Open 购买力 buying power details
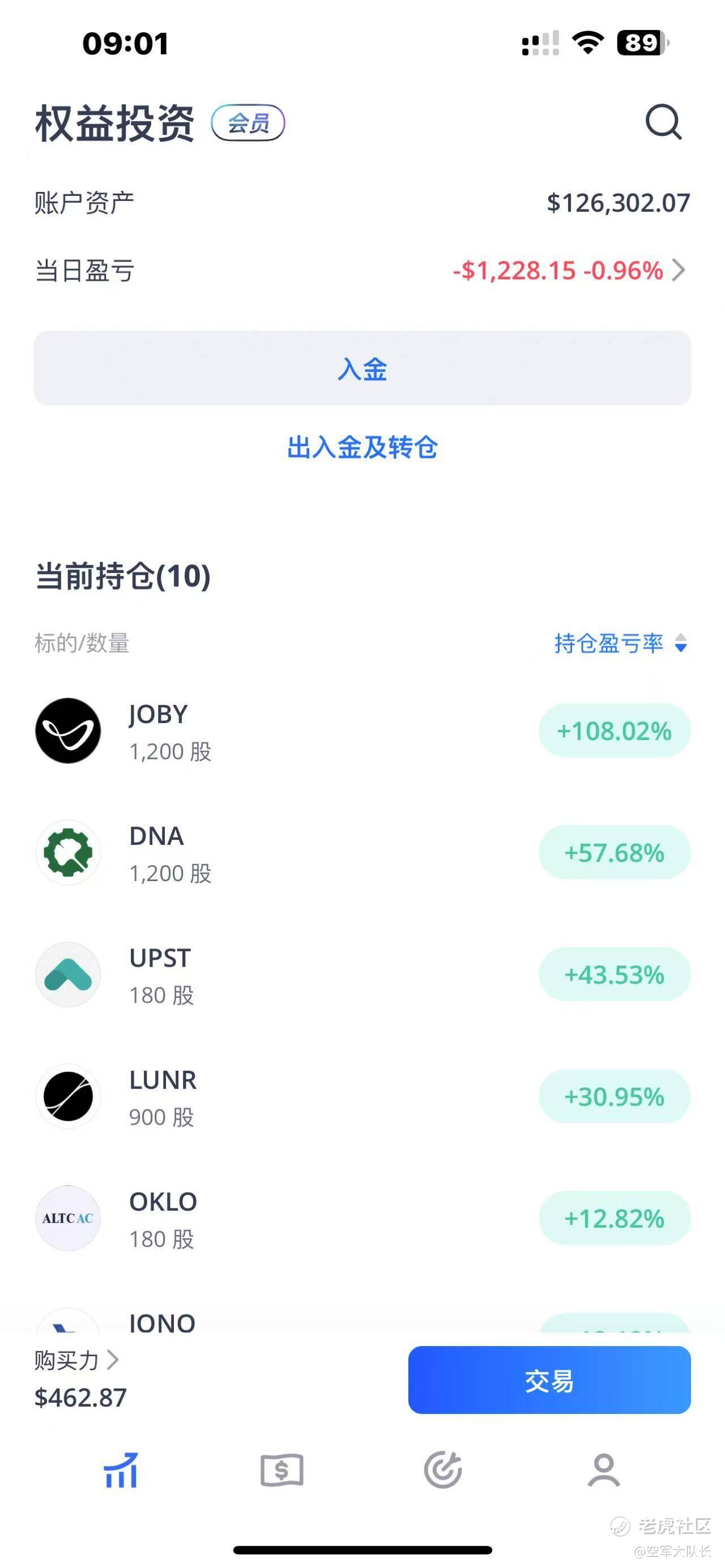Screen dimensions: 725x1568 pos(76,1360)
